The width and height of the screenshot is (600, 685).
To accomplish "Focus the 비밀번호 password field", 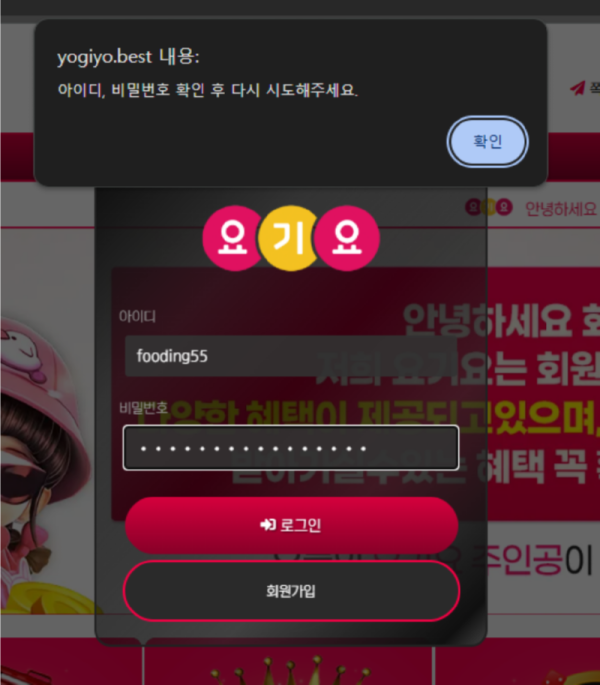I will point(290,448).
